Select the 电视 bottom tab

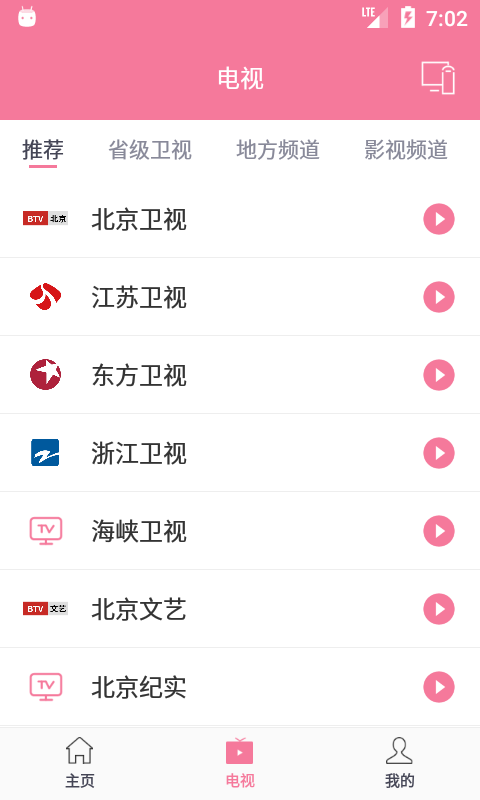pos(240,763)
